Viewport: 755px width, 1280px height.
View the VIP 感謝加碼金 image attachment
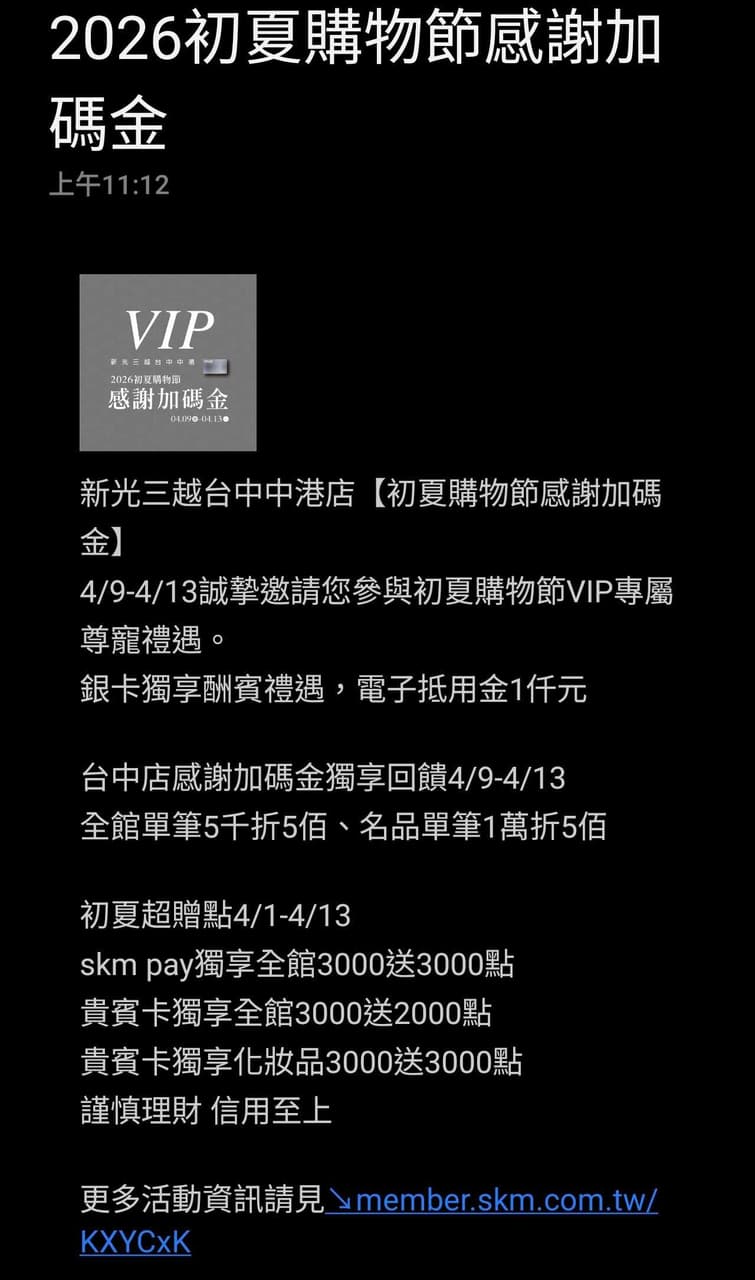[168, 363]
